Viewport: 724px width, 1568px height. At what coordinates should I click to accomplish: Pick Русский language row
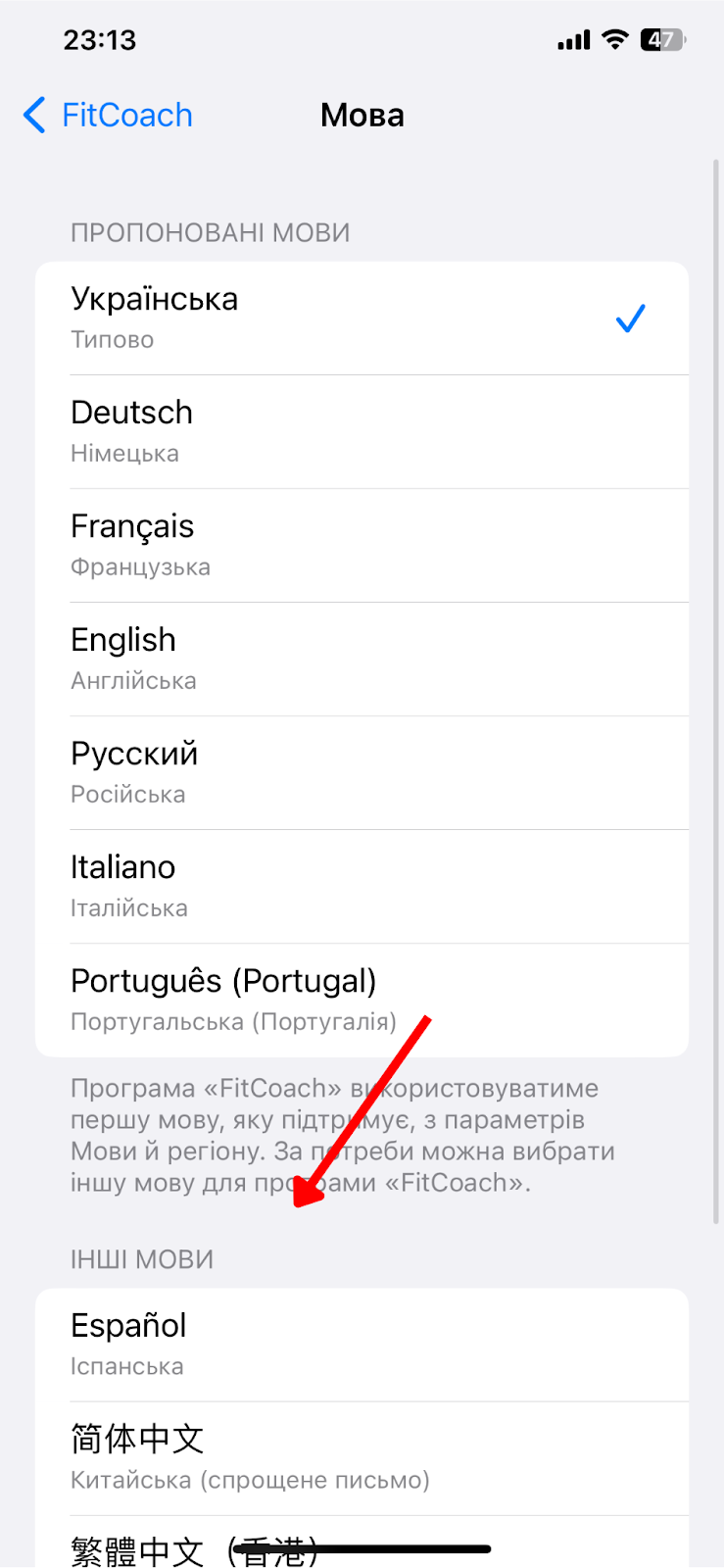pos(362,773)
